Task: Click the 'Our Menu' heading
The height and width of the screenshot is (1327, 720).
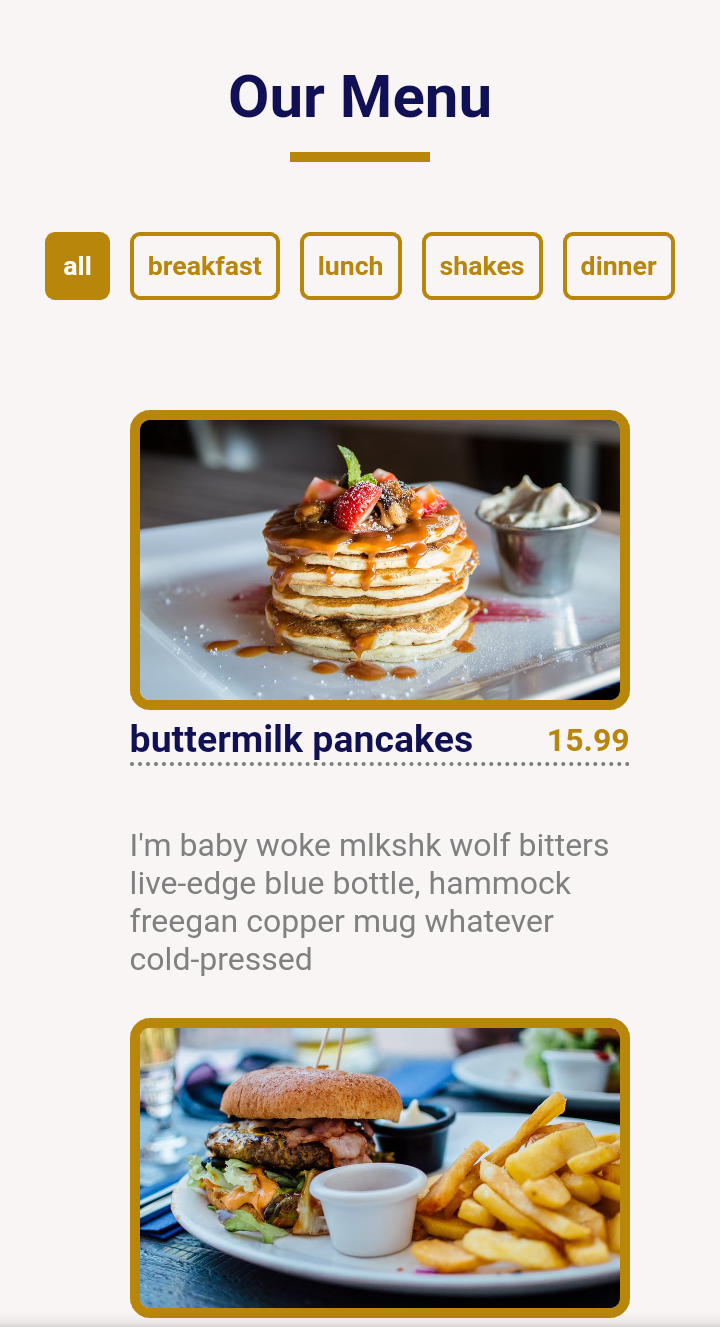Action: (x=359, y=97)
